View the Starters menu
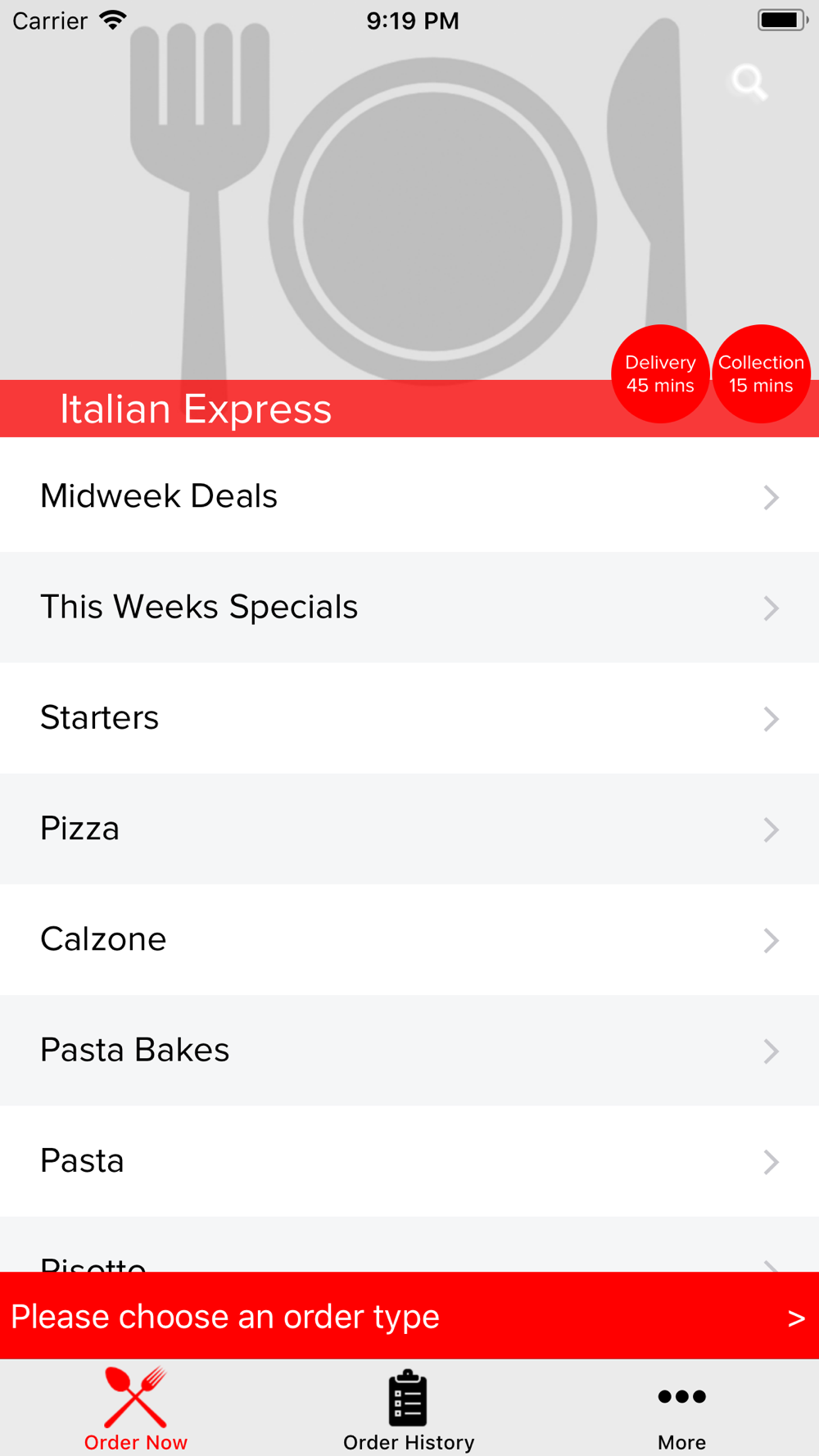Viewport: 819px width, 1456px height. click(409, 718)
